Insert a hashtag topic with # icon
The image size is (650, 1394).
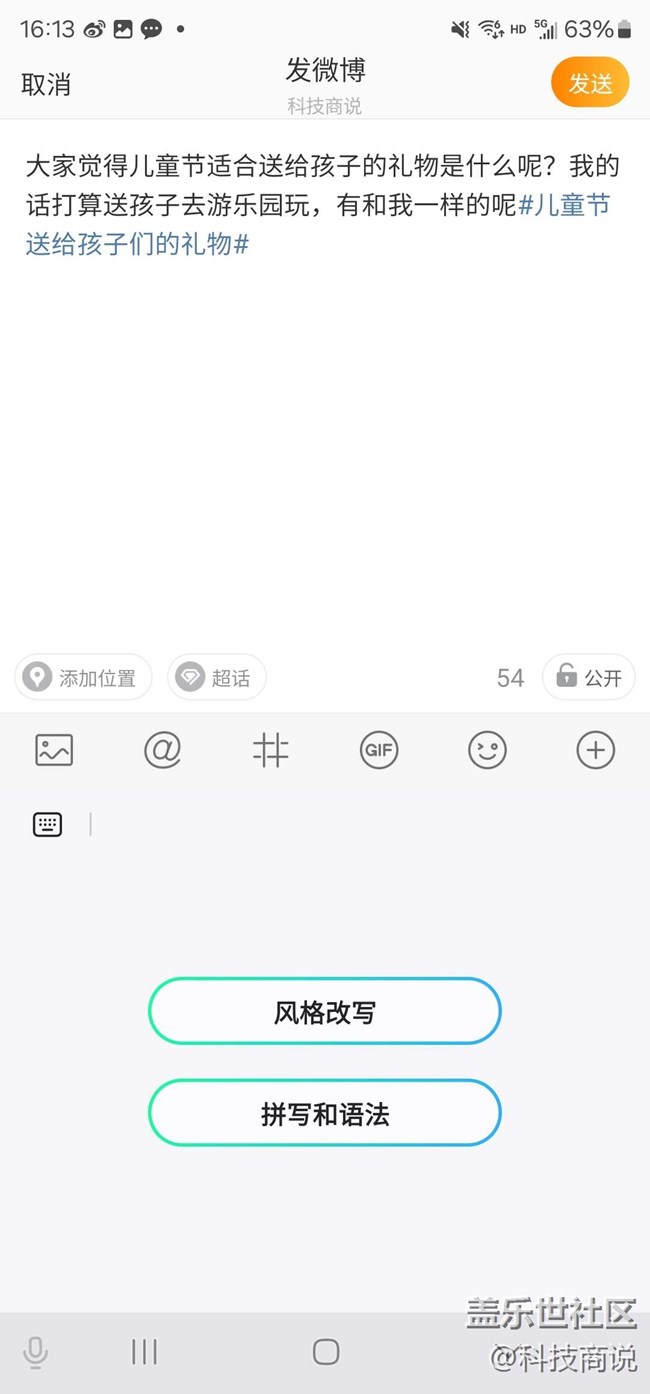click(x=270, y=750)
